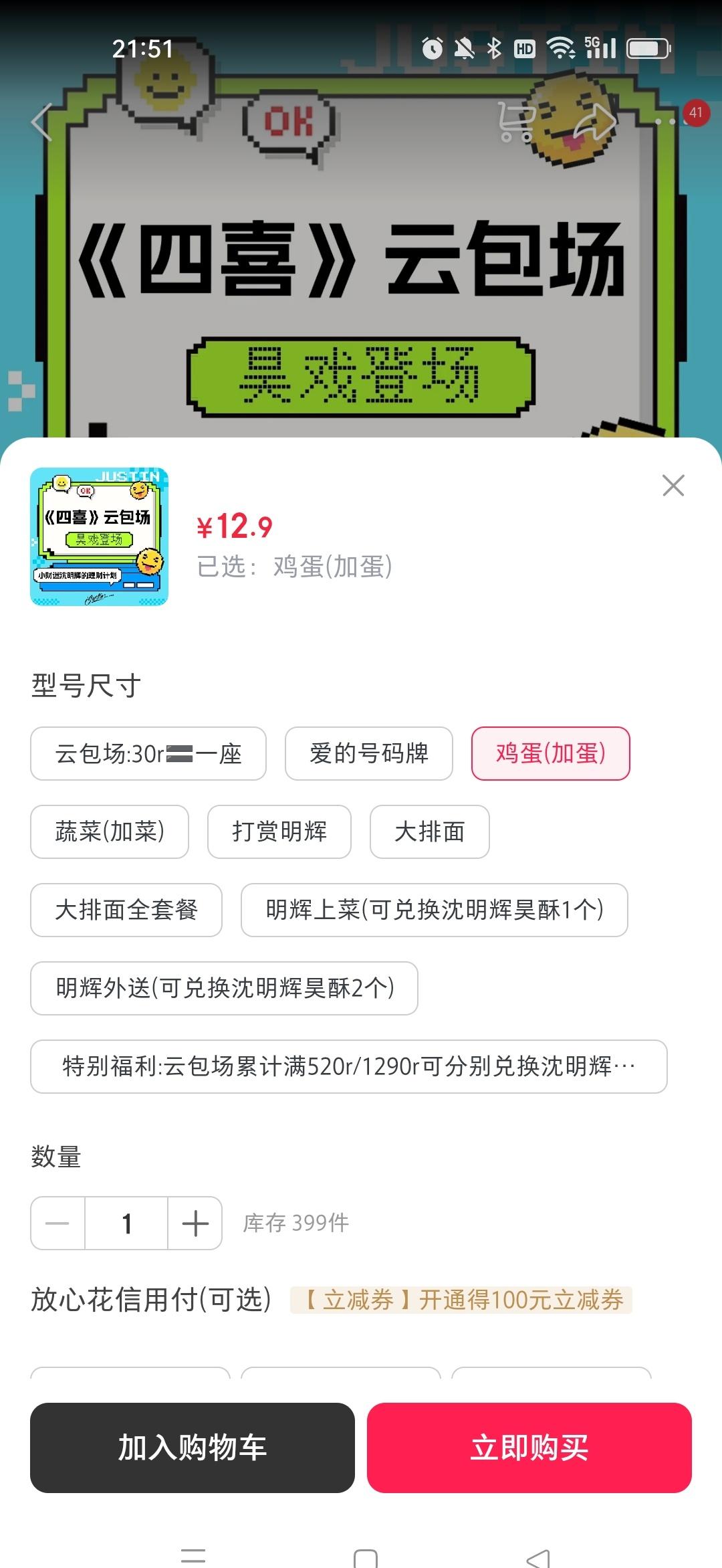View the product thumbnail image

pos(99,537)
